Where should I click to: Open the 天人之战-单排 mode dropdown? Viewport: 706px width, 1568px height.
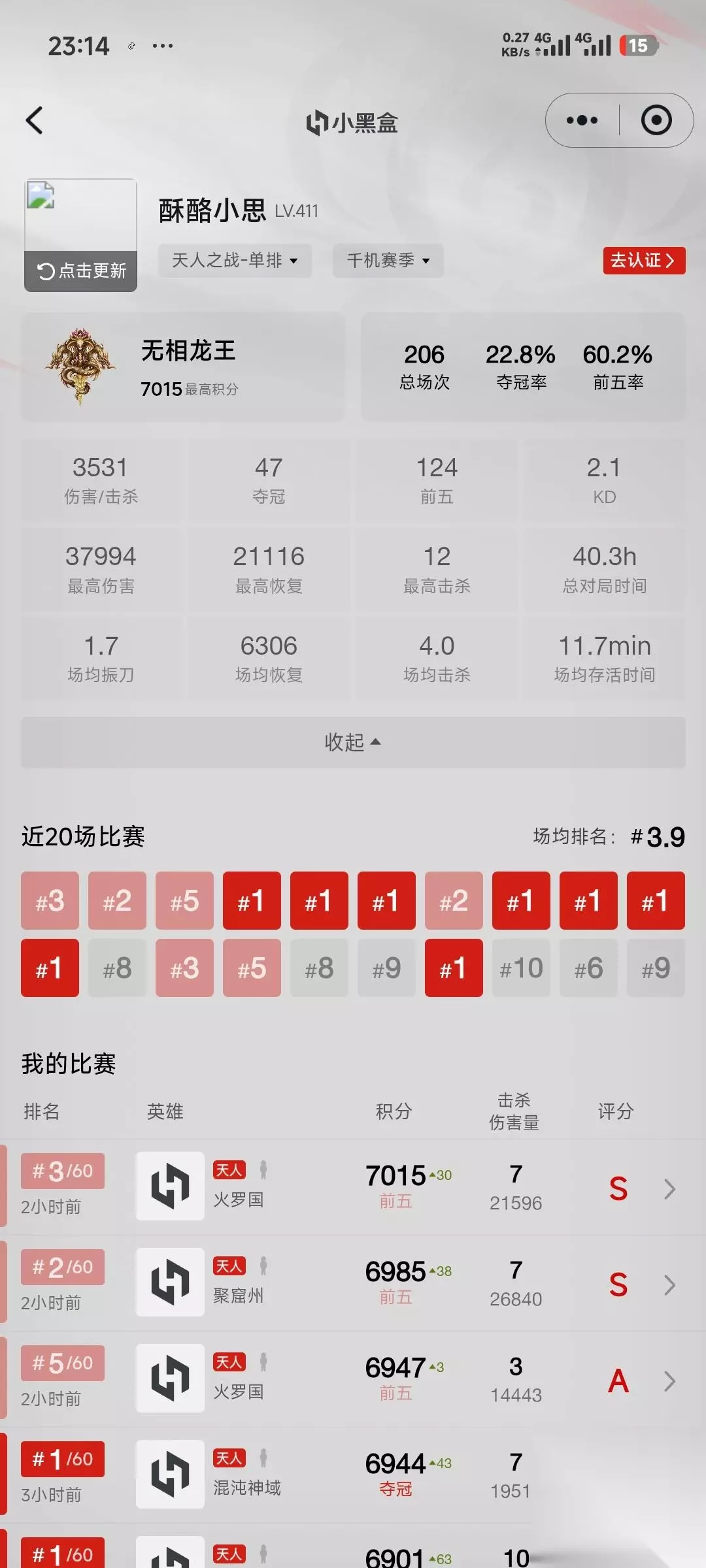[x=235, y=261]
